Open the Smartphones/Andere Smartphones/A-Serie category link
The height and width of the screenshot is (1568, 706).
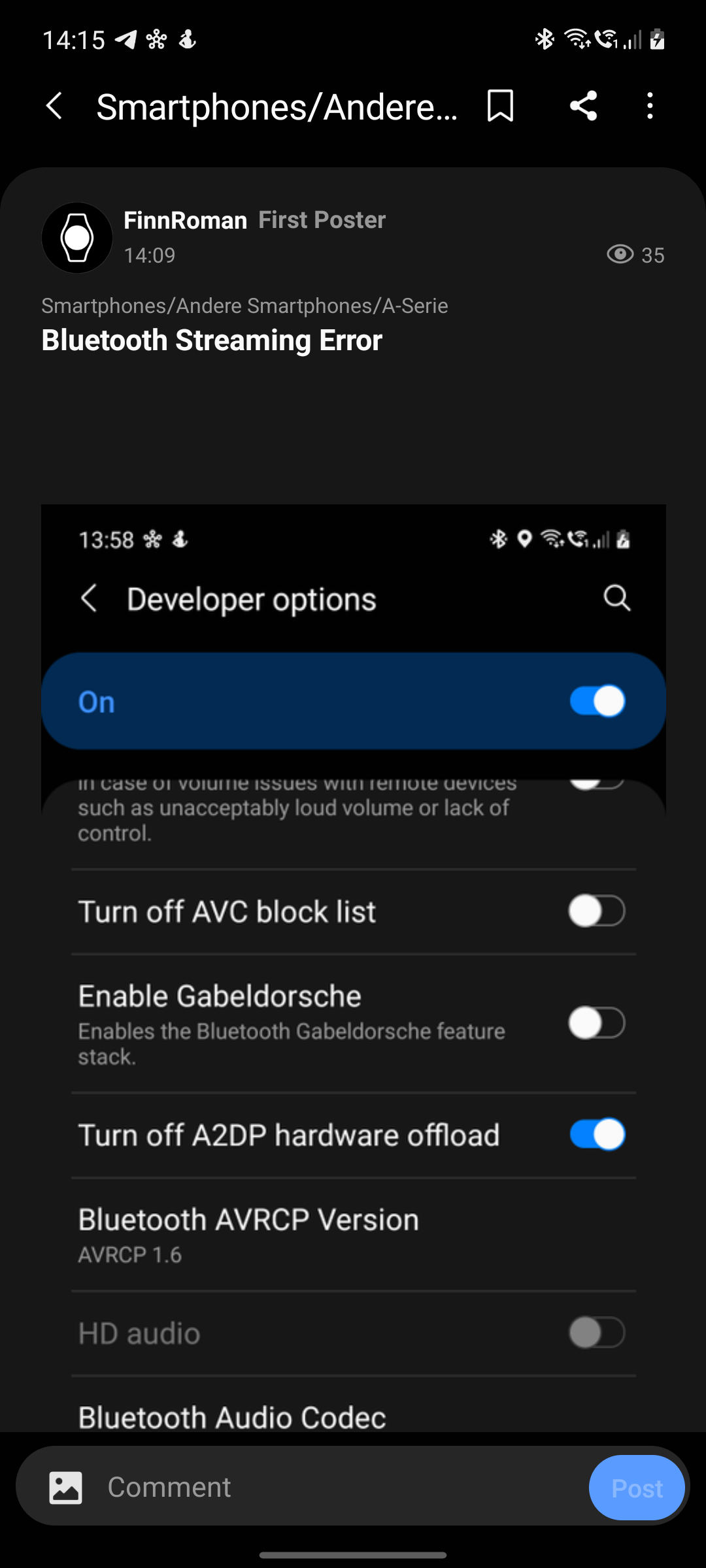pyautogui.click(x=244, y=306)
